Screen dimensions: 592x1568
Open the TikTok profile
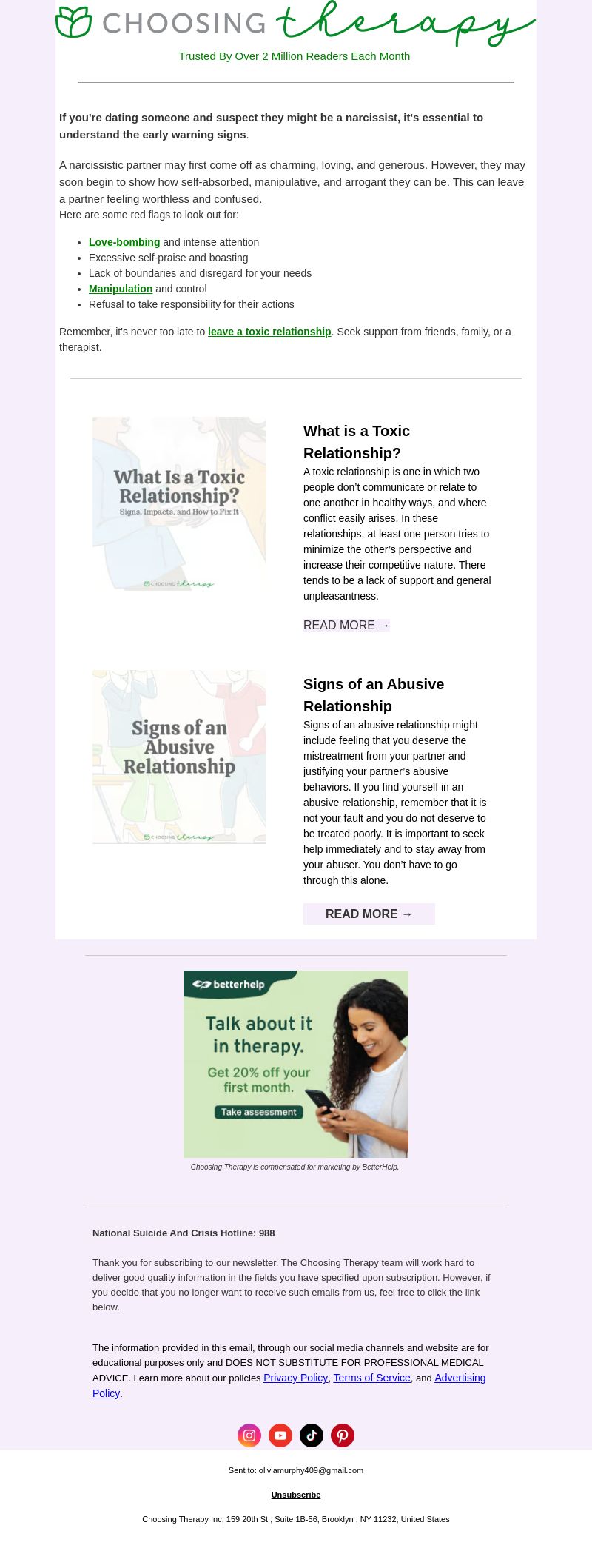pos(312,1435)
